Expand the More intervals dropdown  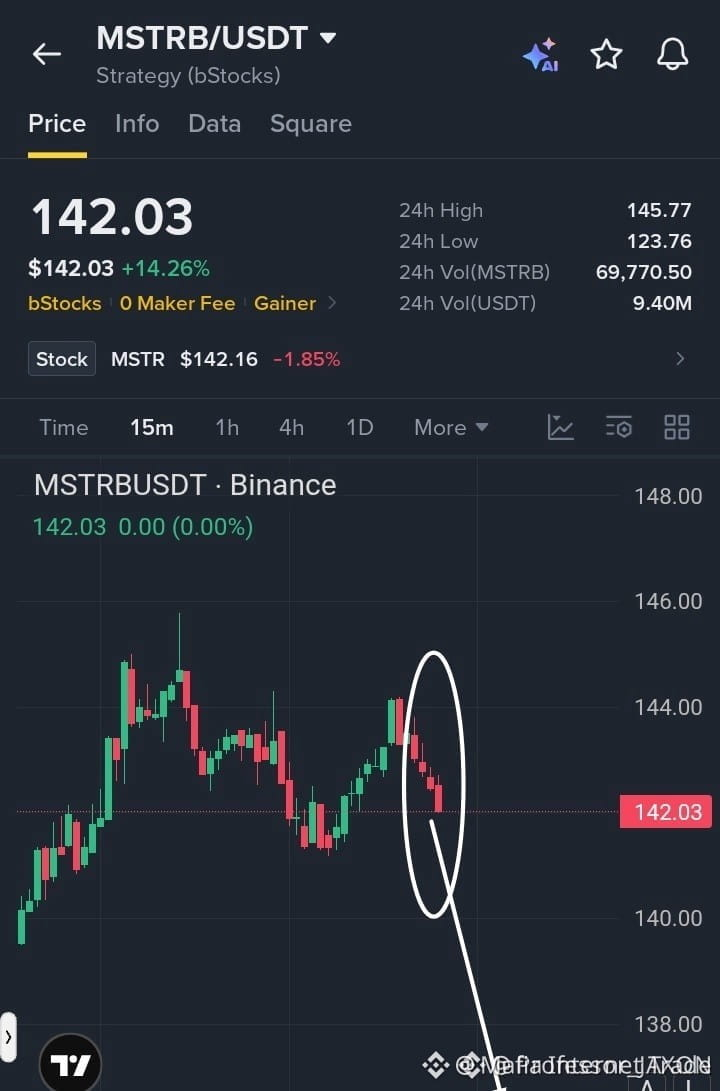pyautogui.click(x=451, y=427)
